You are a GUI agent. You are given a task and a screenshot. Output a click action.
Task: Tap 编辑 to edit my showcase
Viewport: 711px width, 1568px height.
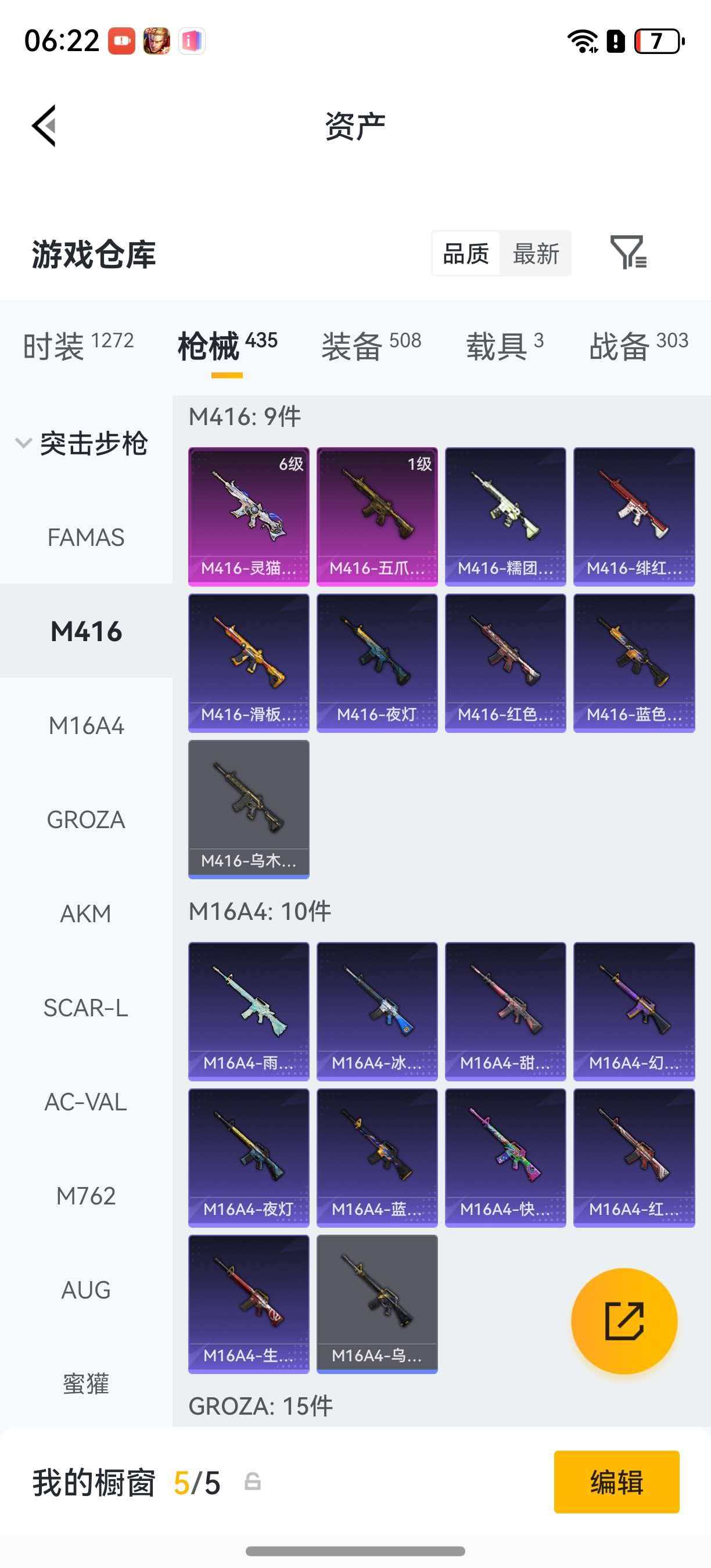coord(616,1481)
